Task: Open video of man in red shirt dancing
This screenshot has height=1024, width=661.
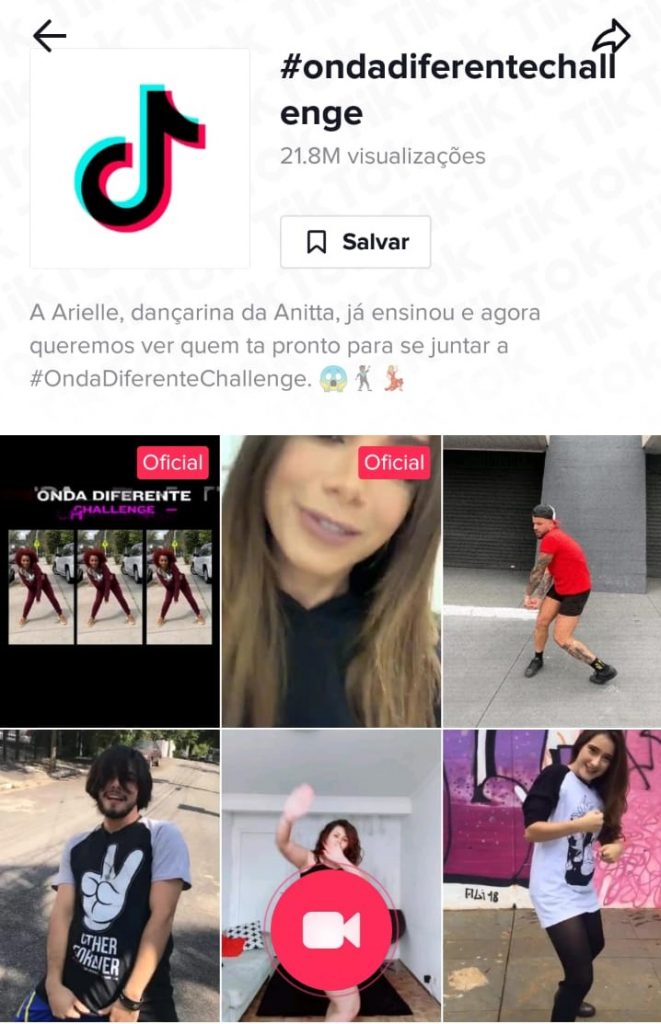Action: pos(551,582)
